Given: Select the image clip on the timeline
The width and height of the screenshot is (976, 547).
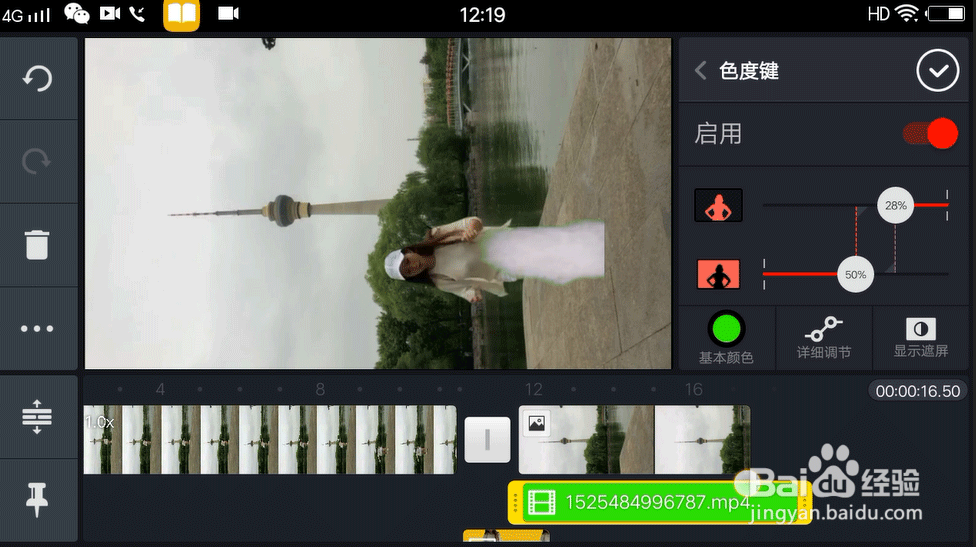Looking at the screenshot, I should [x=633, y=440].
